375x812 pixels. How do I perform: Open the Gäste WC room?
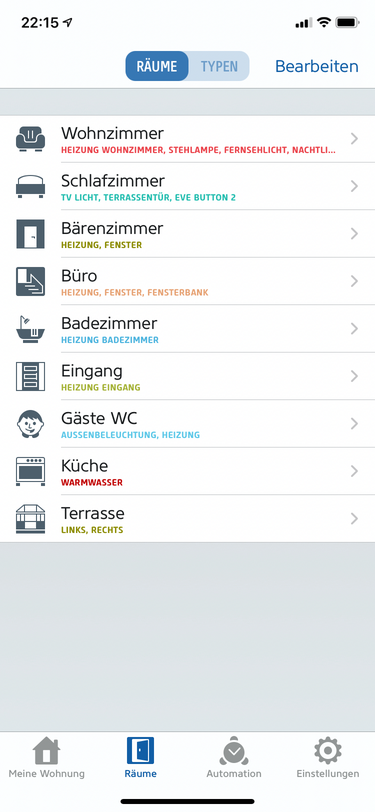(188, 424)
